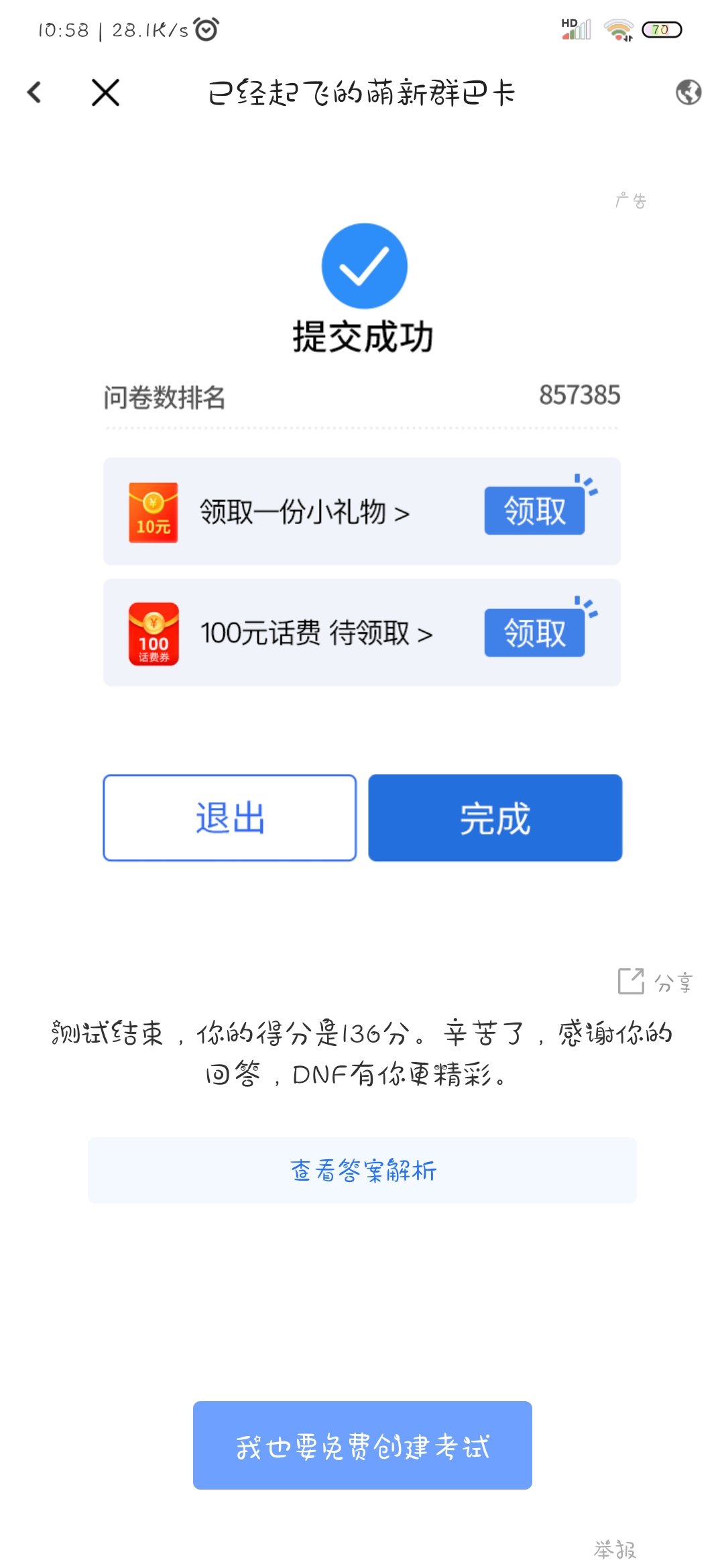This screenshot has height=1568, width=724.
Task: Claim the 100元话费 coupon
Action: point(534,633)
